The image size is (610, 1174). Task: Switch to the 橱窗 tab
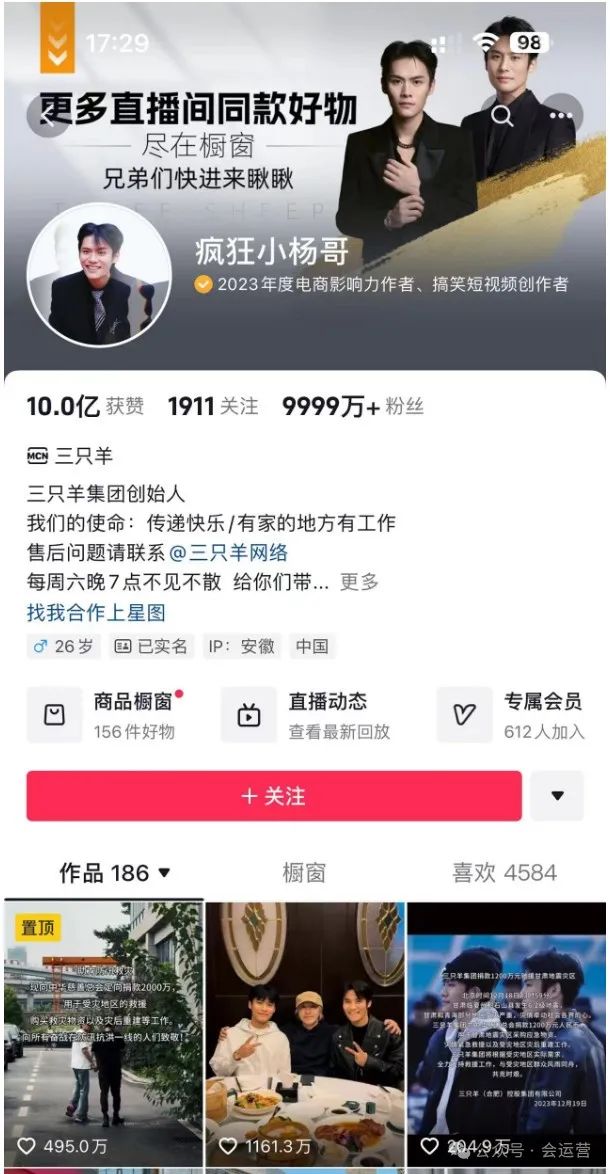coord(304,872)
